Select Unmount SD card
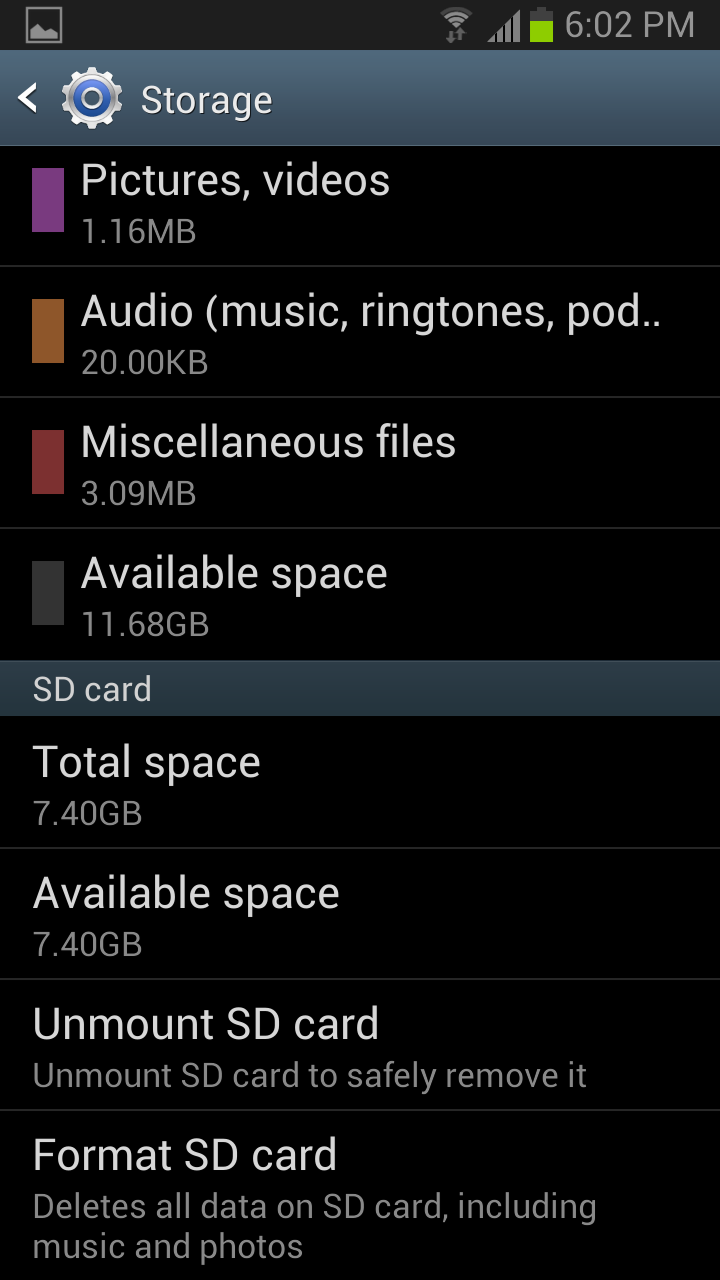 (x=360, y=1045)
